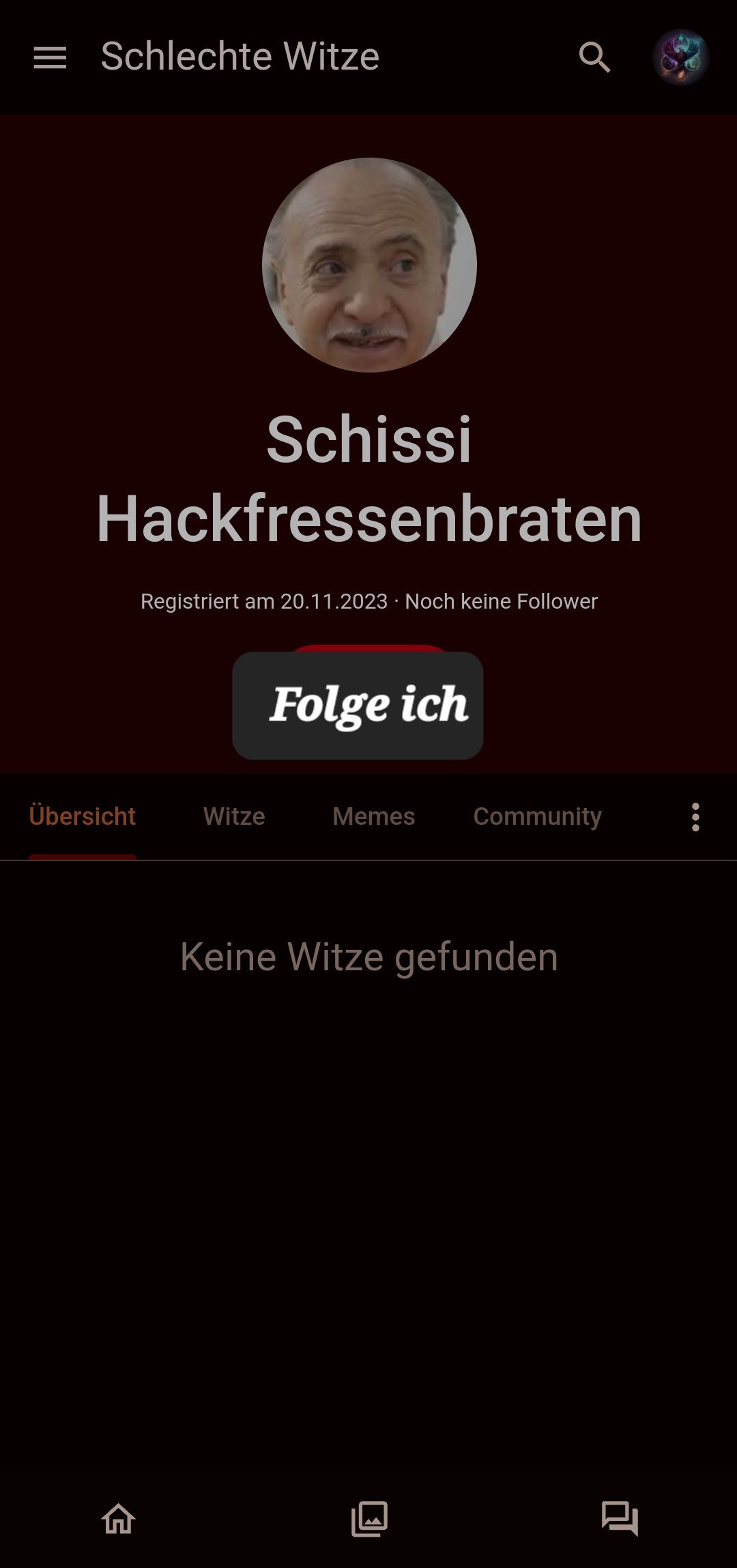
Task: View Schissi Hackfressenbraten's profile picture
Action: tap(369, 265)
